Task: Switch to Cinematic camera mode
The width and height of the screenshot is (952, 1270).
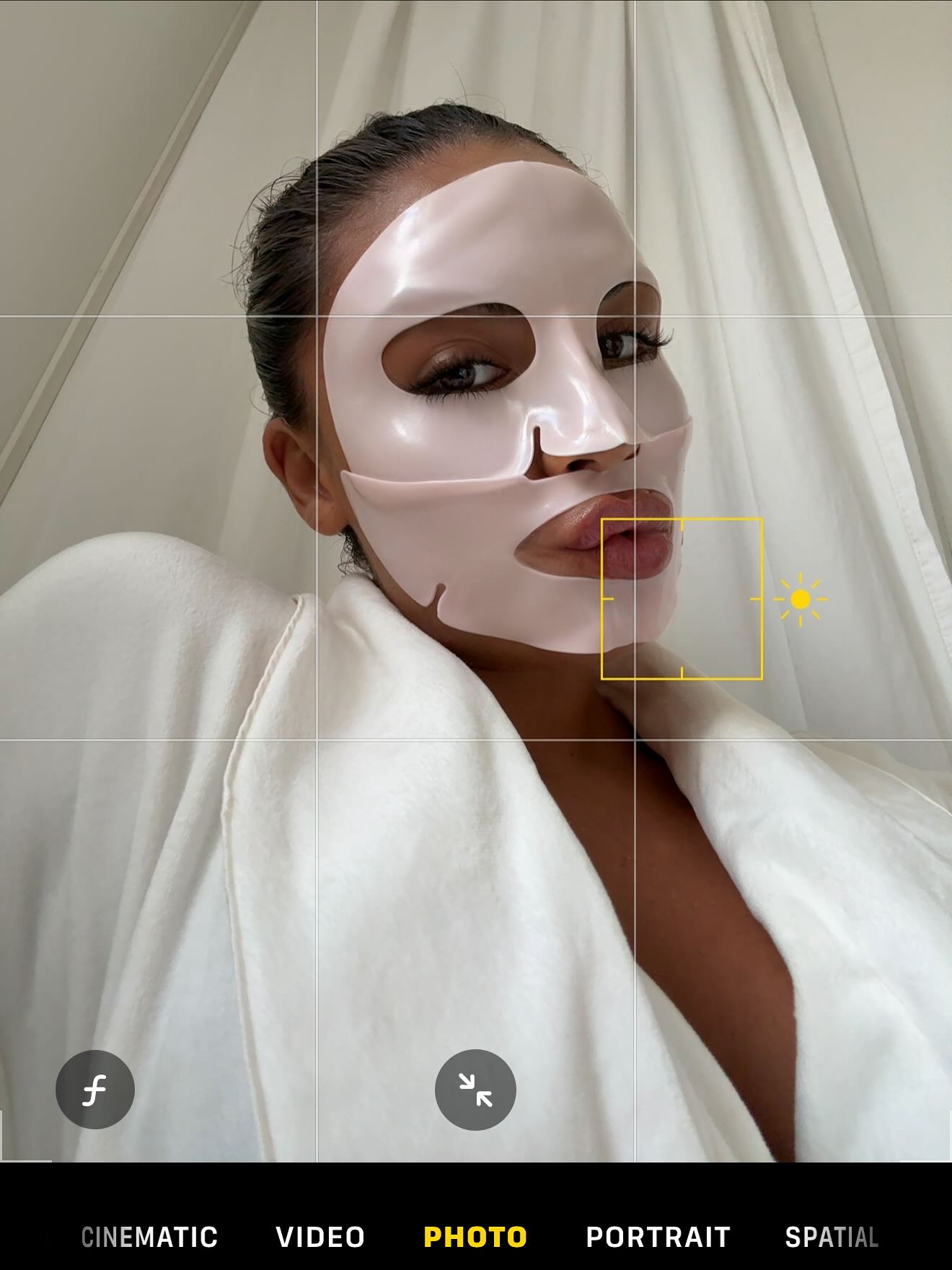Action: [x=149, y=1237]
